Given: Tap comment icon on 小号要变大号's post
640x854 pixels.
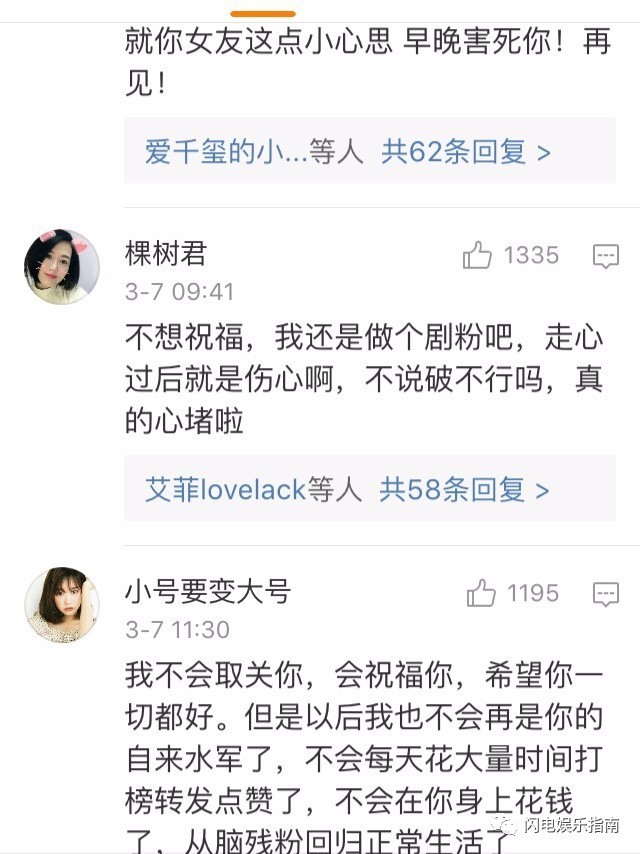Looking at the screenshot, I should coord(606,594).
